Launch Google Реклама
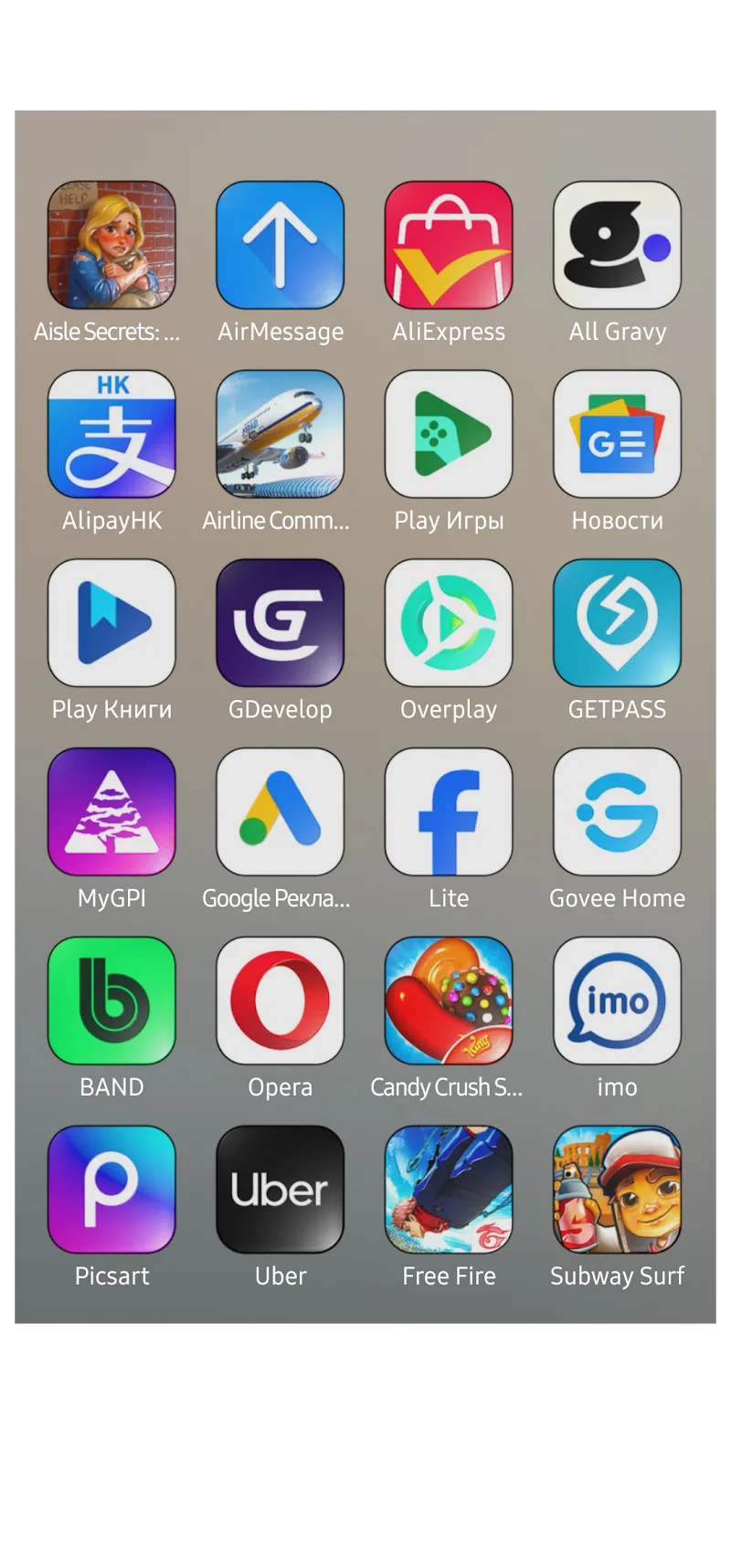Image resolution: width=731 pixels, height=1568 pixels. [280, 811]
